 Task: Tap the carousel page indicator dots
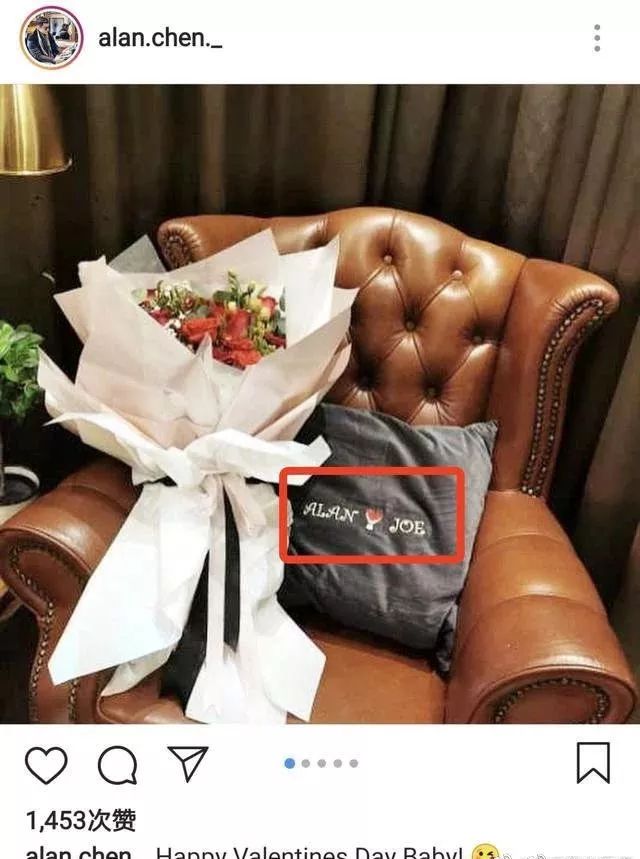[321, 763]
